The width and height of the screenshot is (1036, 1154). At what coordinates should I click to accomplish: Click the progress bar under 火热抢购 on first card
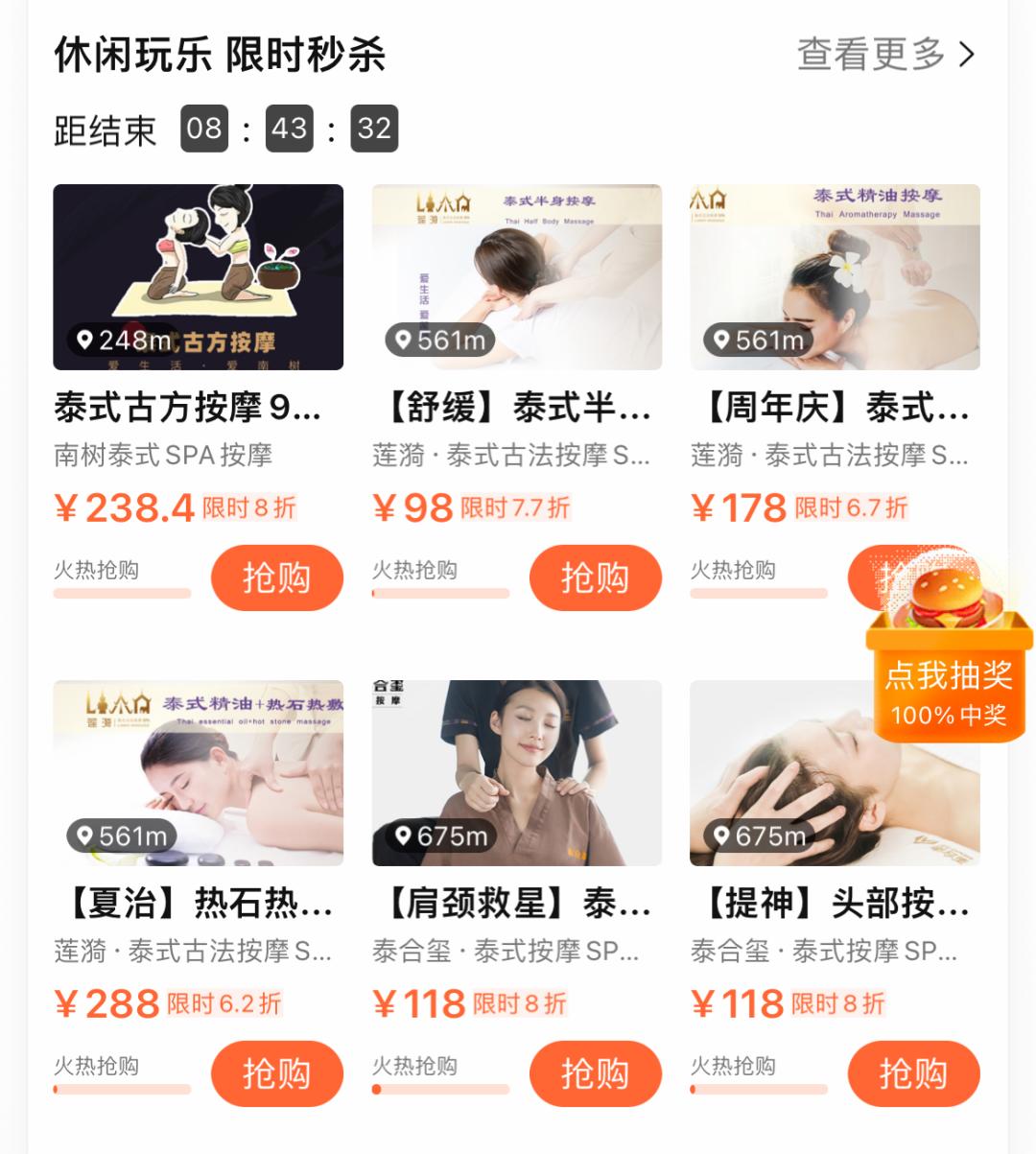point(125,592)
